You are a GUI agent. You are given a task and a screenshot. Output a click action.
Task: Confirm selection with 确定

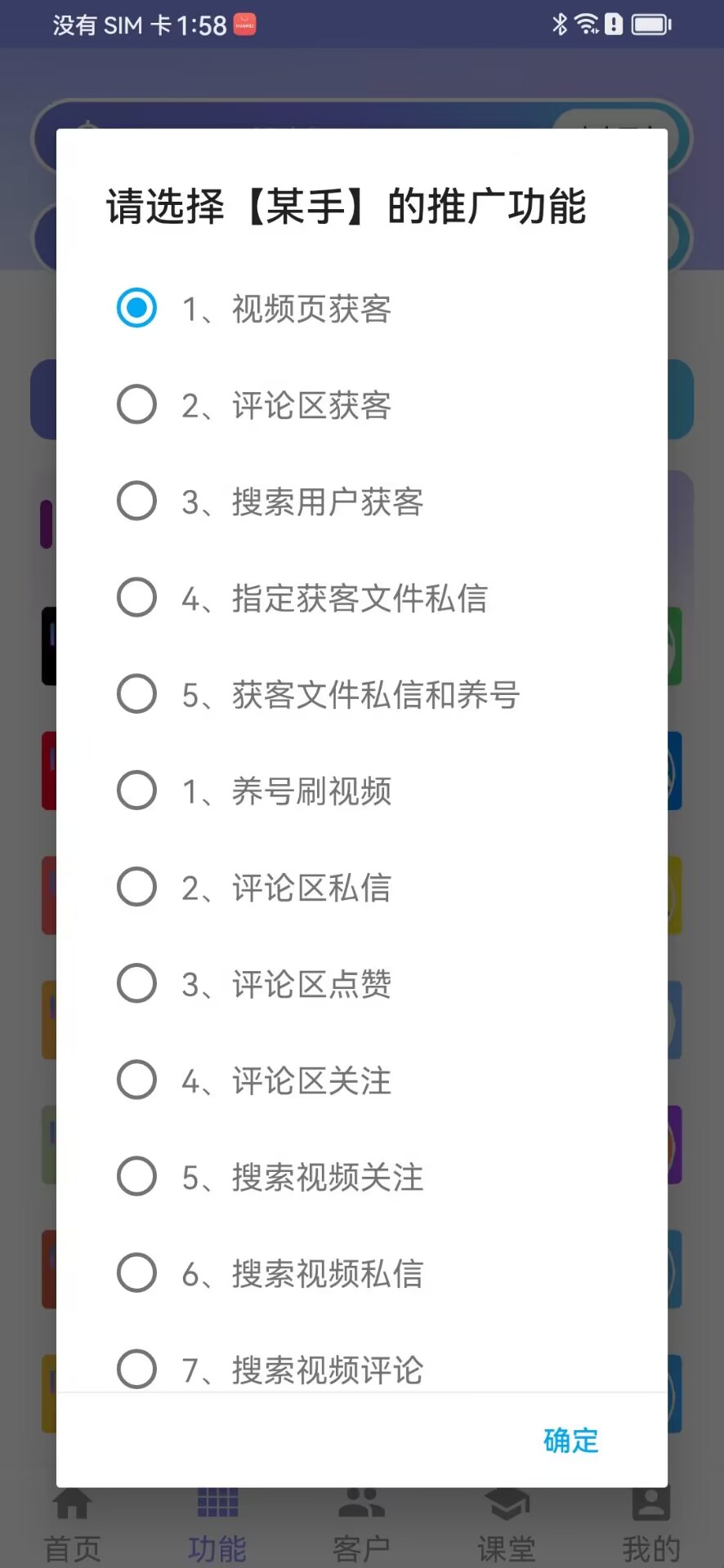click(570, 1441)
